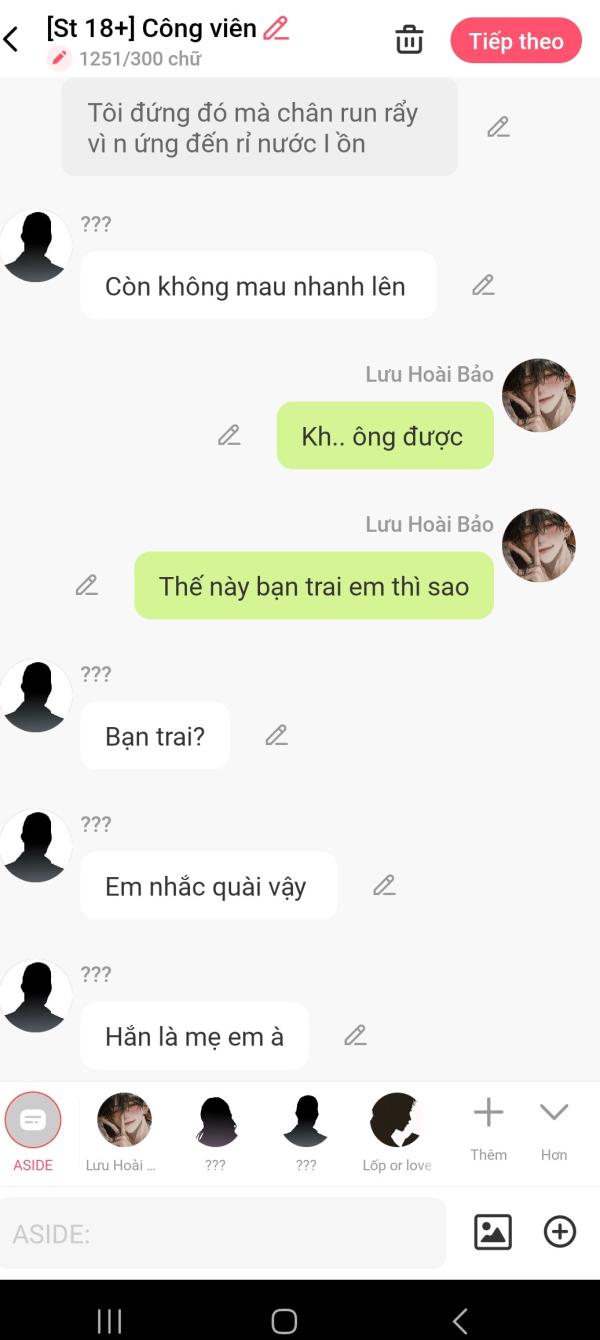This screenshot has width=600, height=1340.
Task: Edit the story title Công viên
Action: tap(276, 28)
